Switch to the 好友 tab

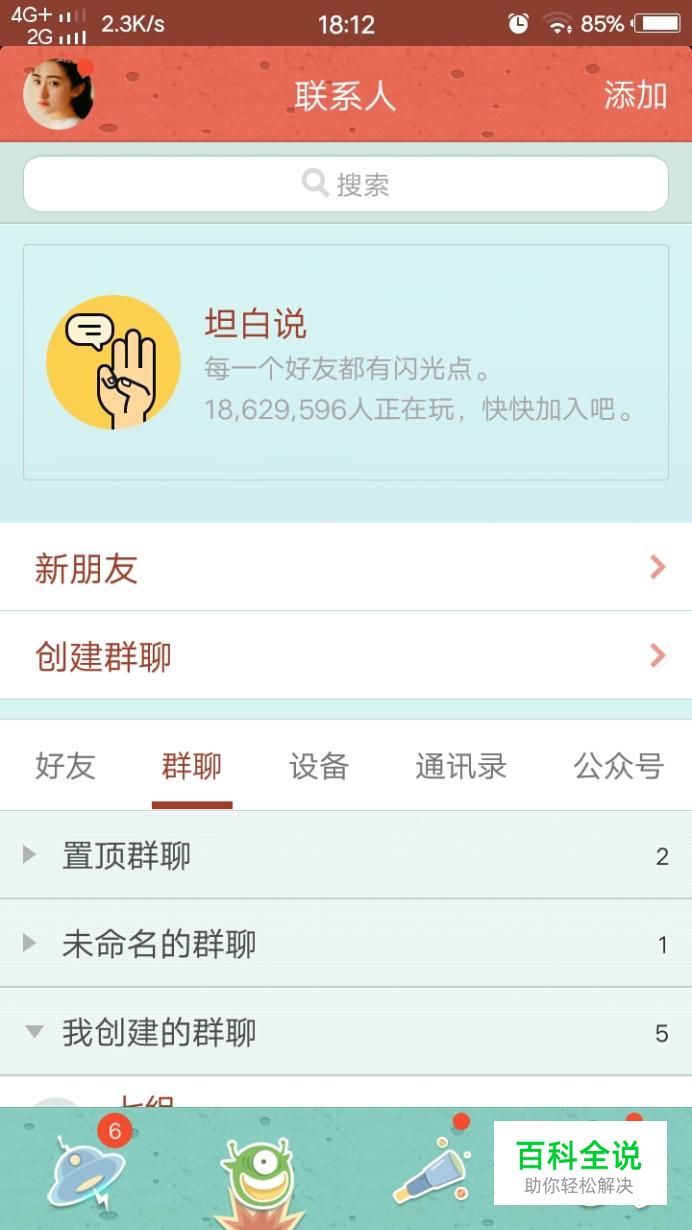(65, 767)
